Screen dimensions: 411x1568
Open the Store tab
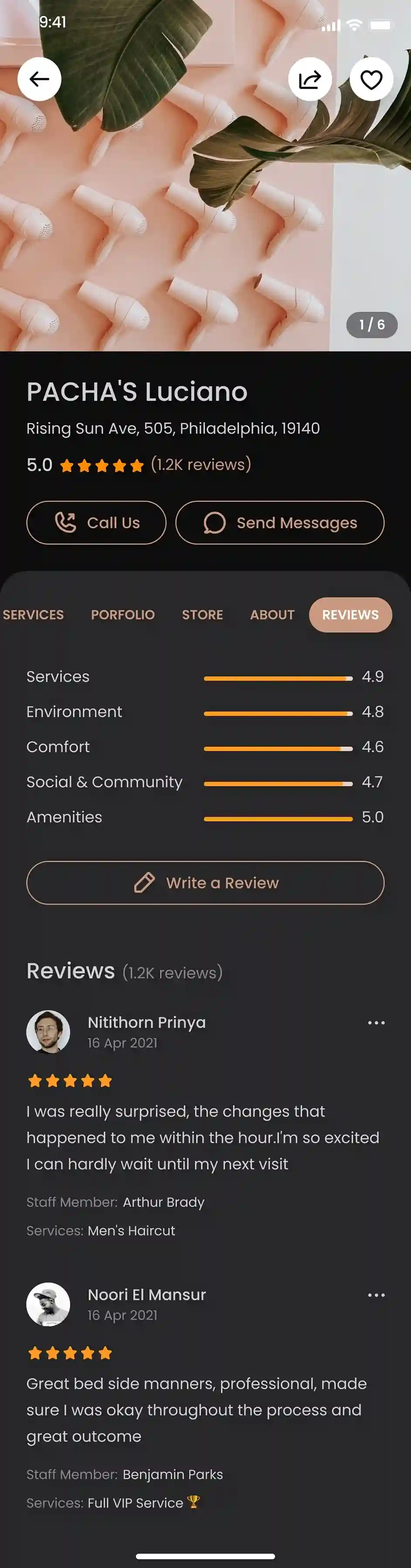203,615
